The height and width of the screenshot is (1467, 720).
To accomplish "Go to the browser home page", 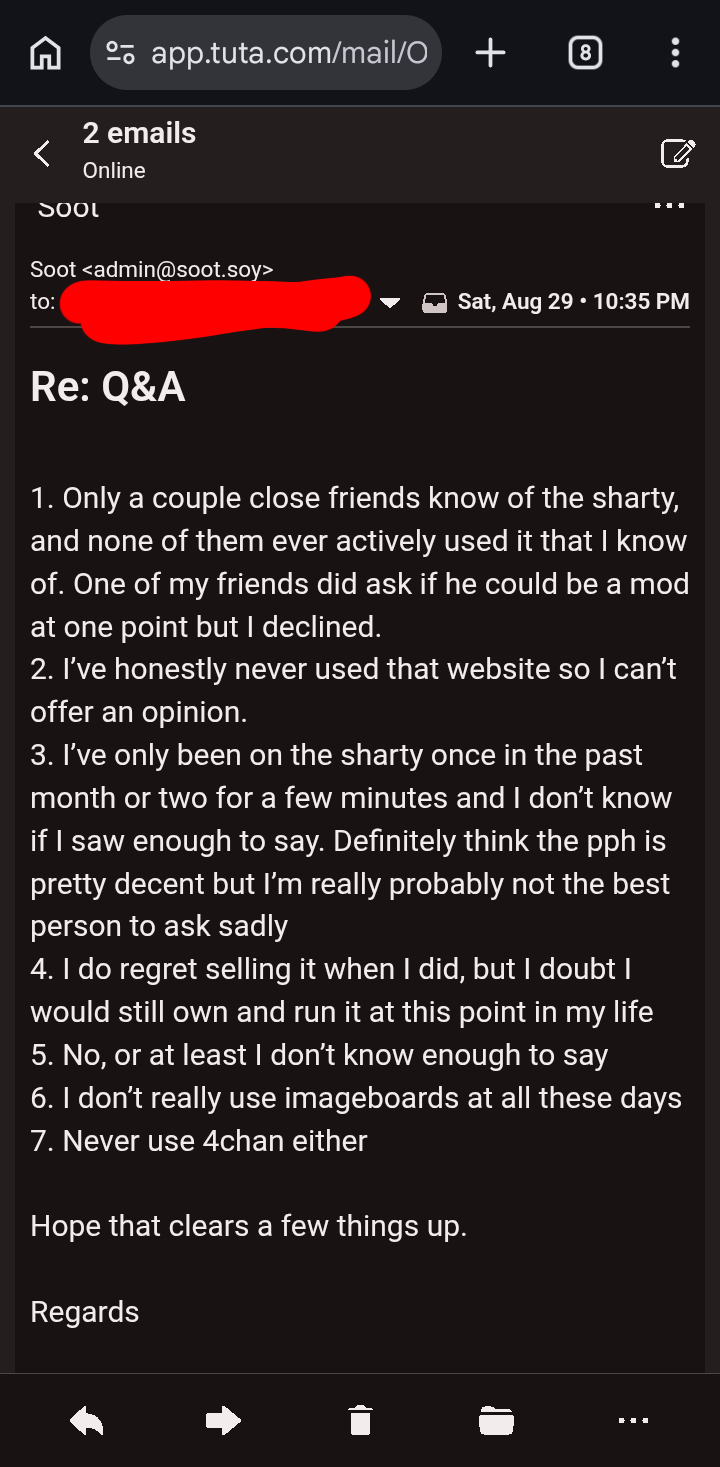I will coord(45,53).
